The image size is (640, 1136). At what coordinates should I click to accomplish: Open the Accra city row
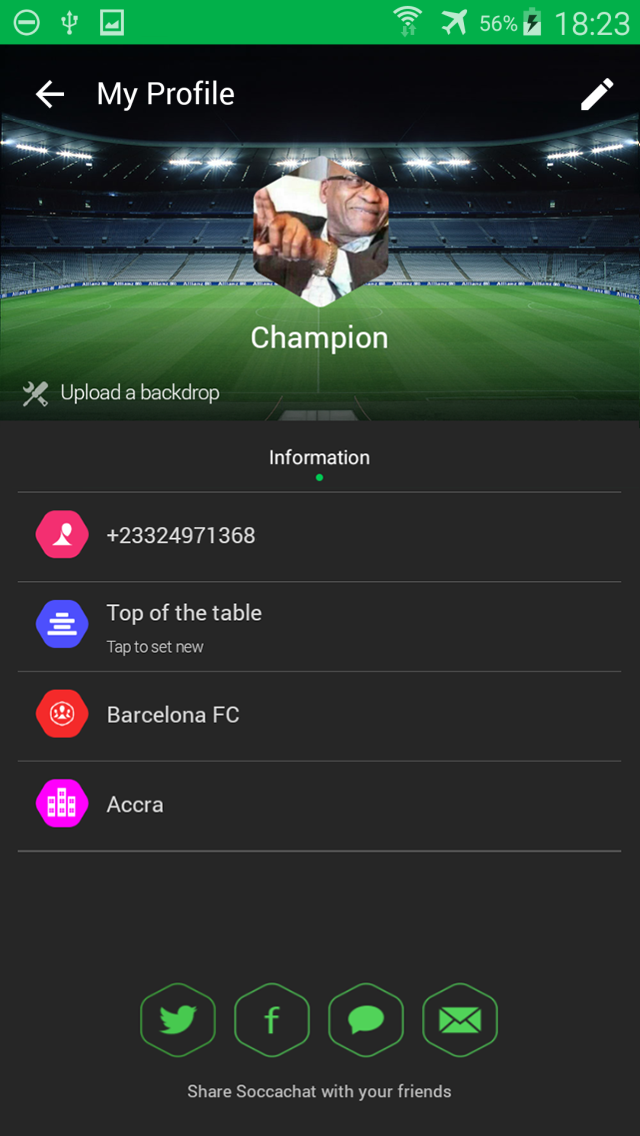[x=320, y=806]
